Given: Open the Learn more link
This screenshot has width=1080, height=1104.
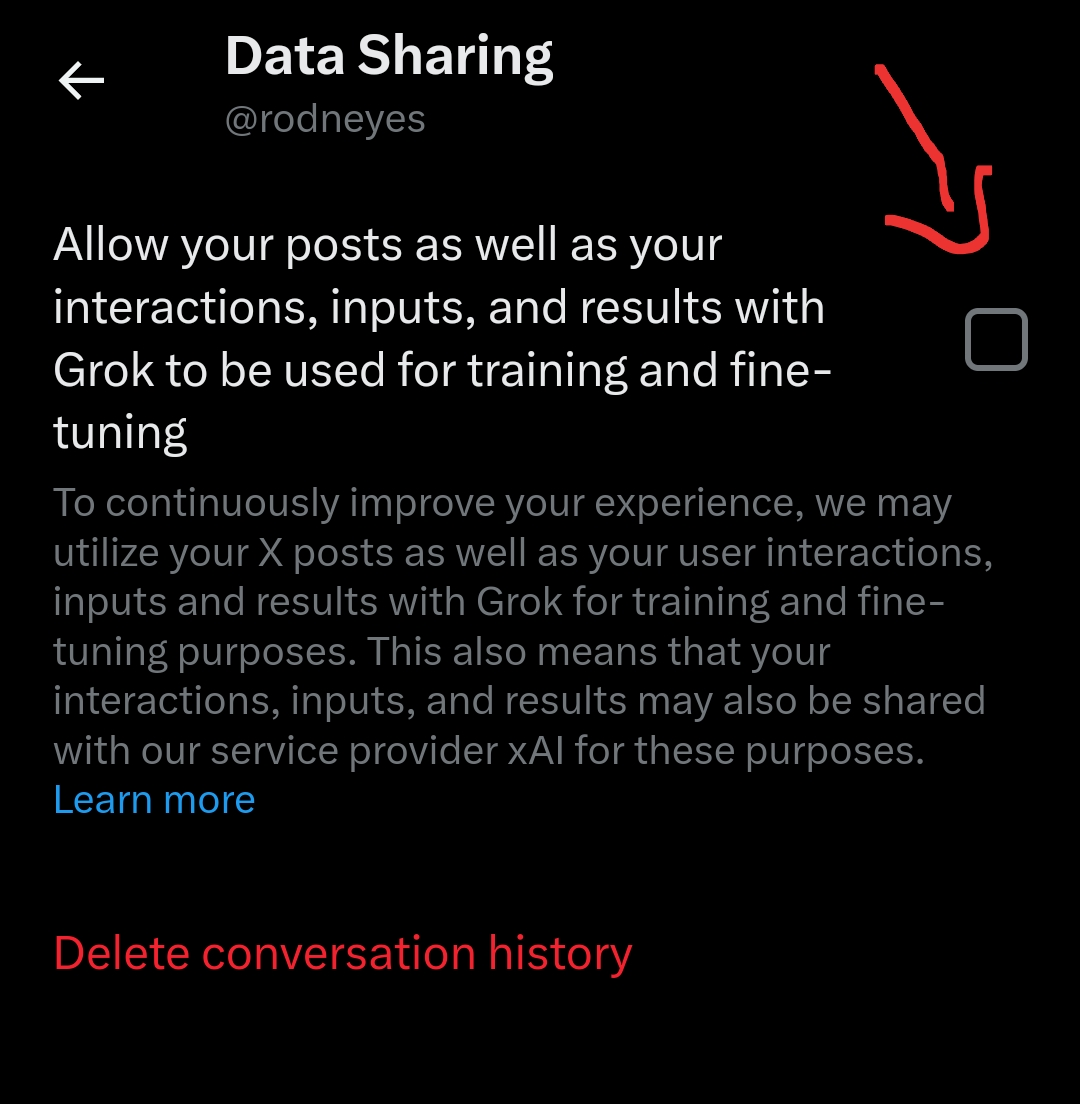Looking at the screenshot, I should pos(154,800).
